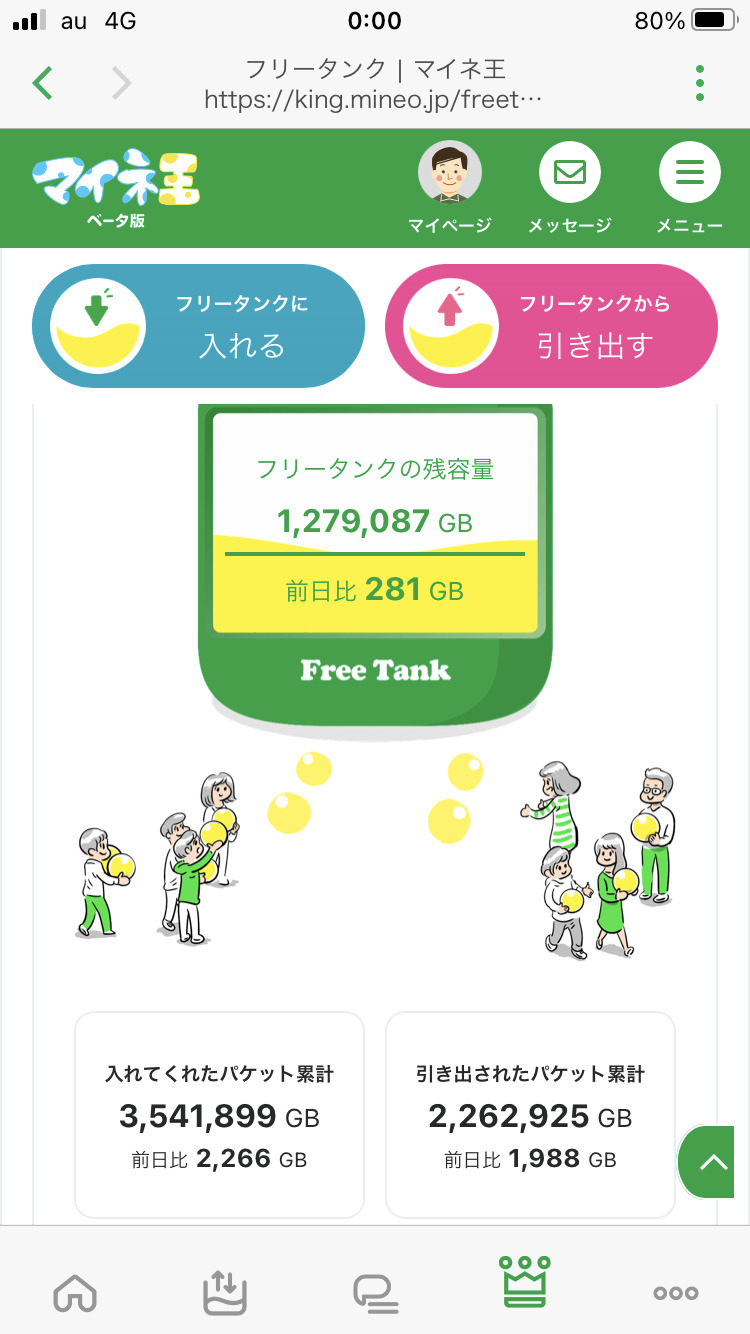Jump back to top with the green arrow
Viewport: 750px width, 1334px height.
[713, 1161]
